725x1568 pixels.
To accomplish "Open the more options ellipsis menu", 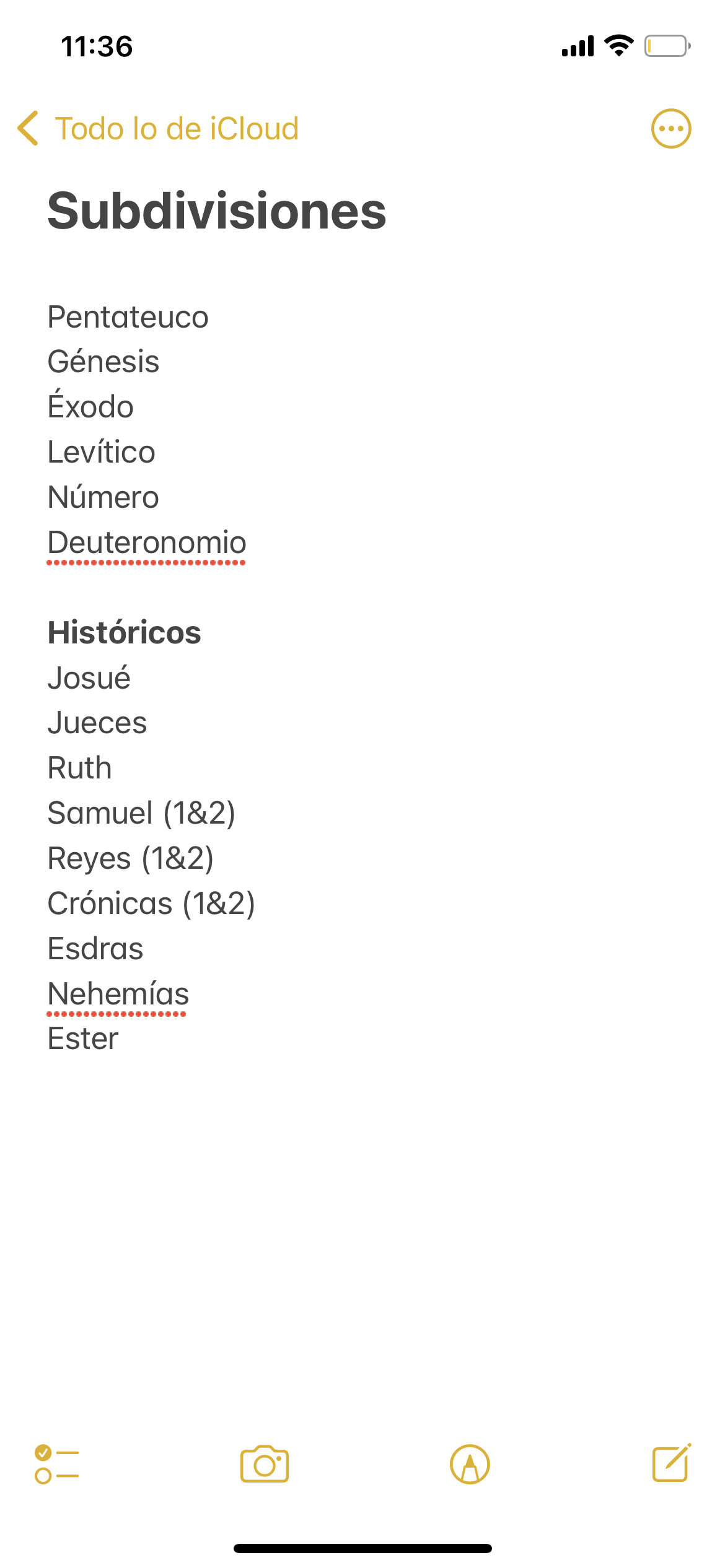I will coord(670,129).
